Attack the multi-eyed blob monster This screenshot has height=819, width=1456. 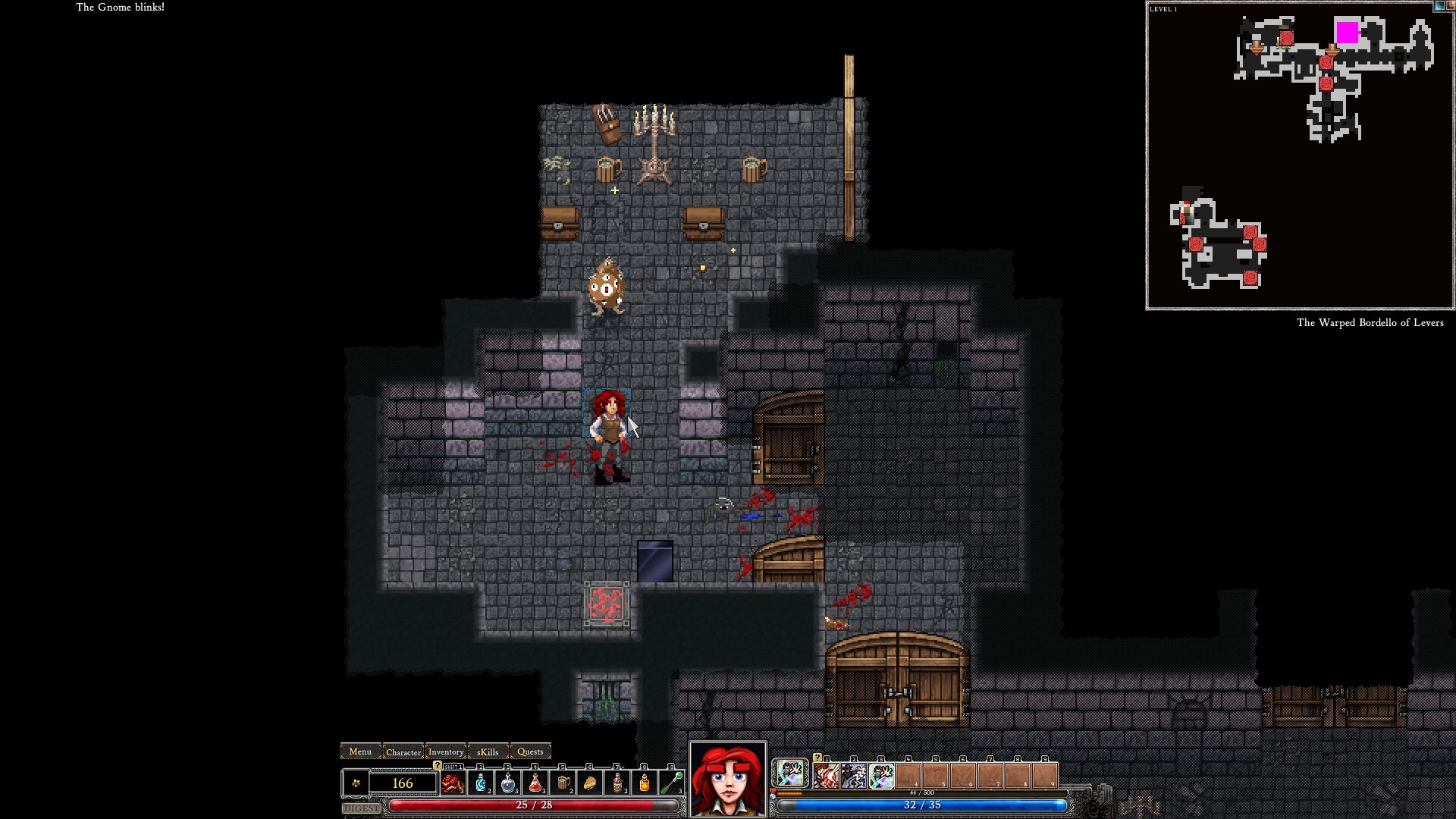click(607, 287)
